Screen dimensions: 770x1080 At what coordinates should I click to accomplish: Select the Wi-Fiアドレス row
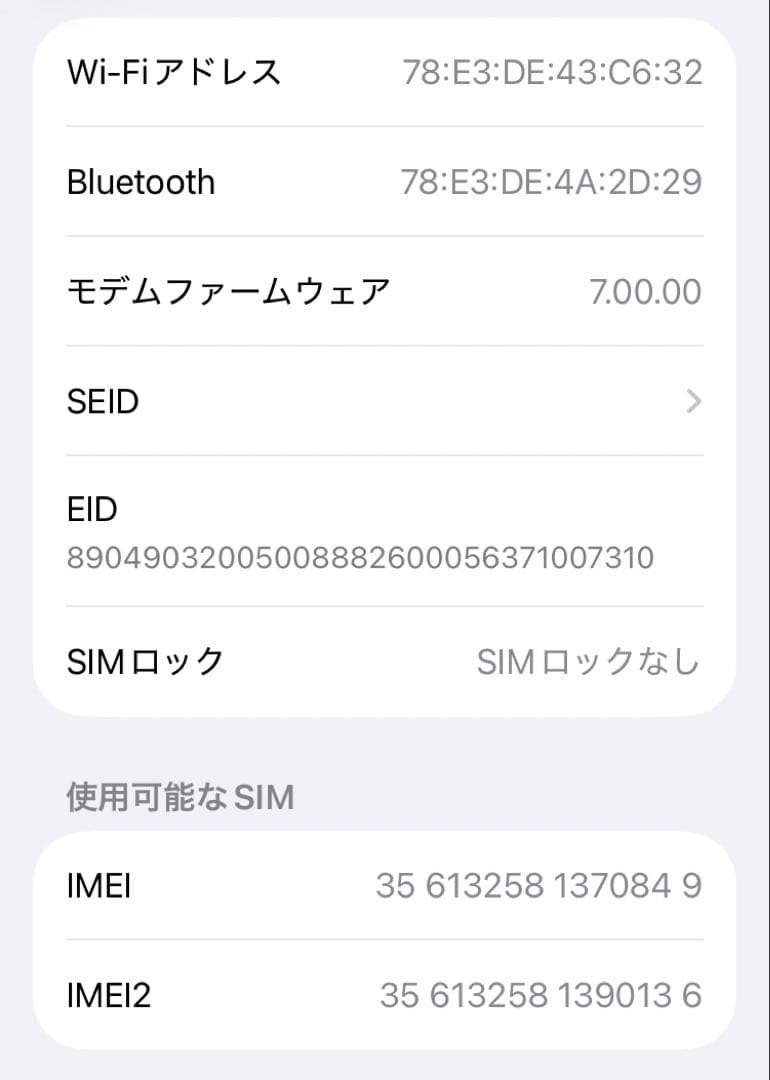(x=385, y=71)
